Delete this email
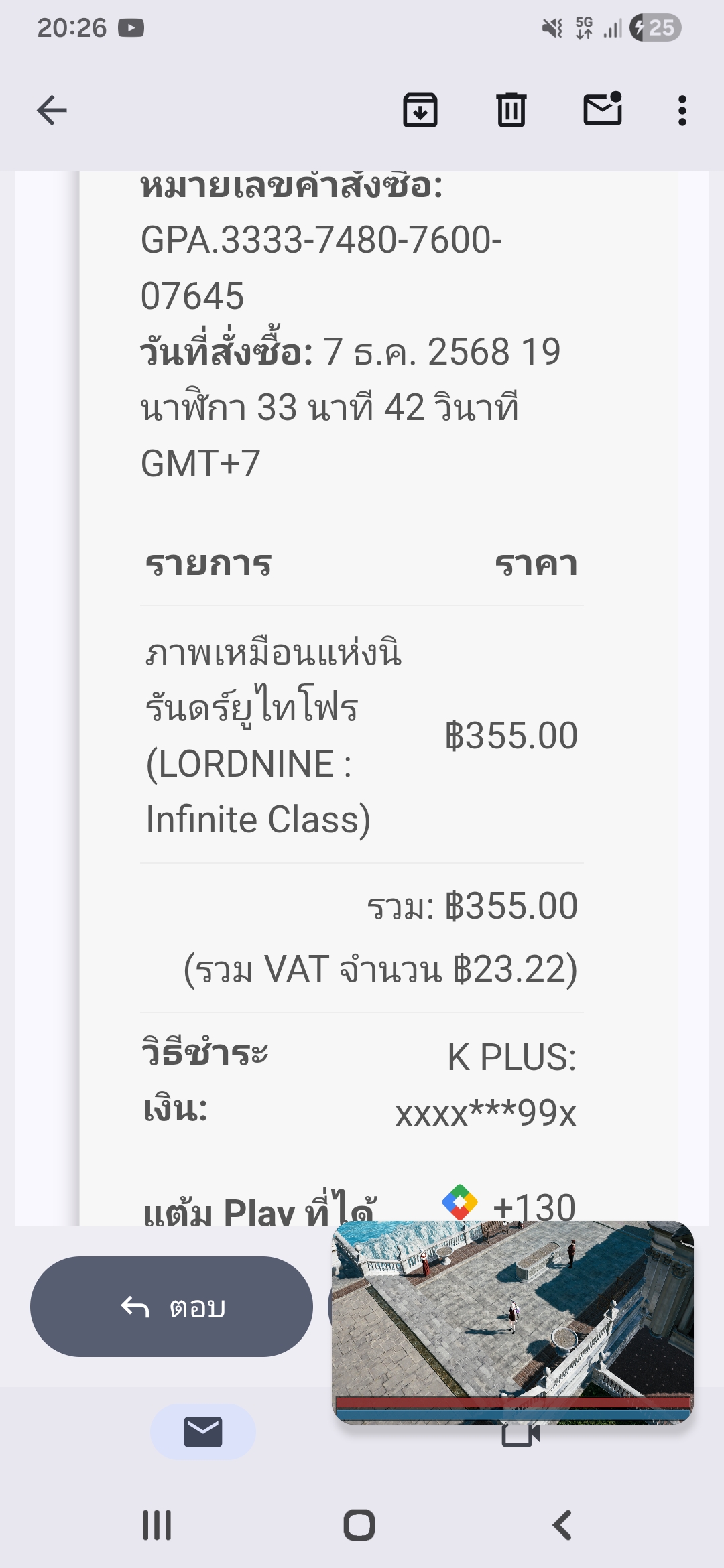724x1568 pixels. 511,111
